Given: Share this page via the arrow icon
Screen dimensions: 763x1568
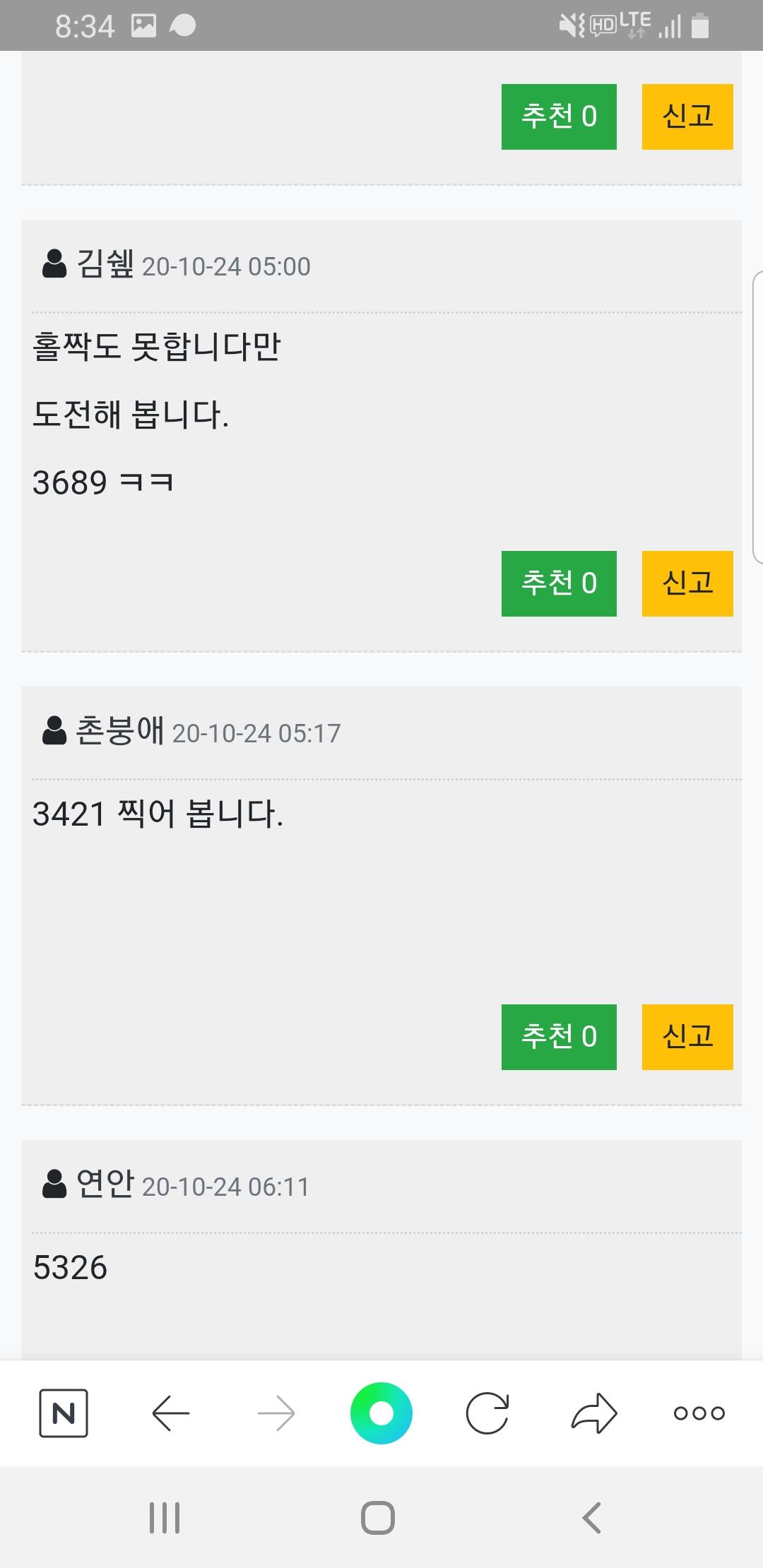Looking at the screenshot, I should (594, 1413).
